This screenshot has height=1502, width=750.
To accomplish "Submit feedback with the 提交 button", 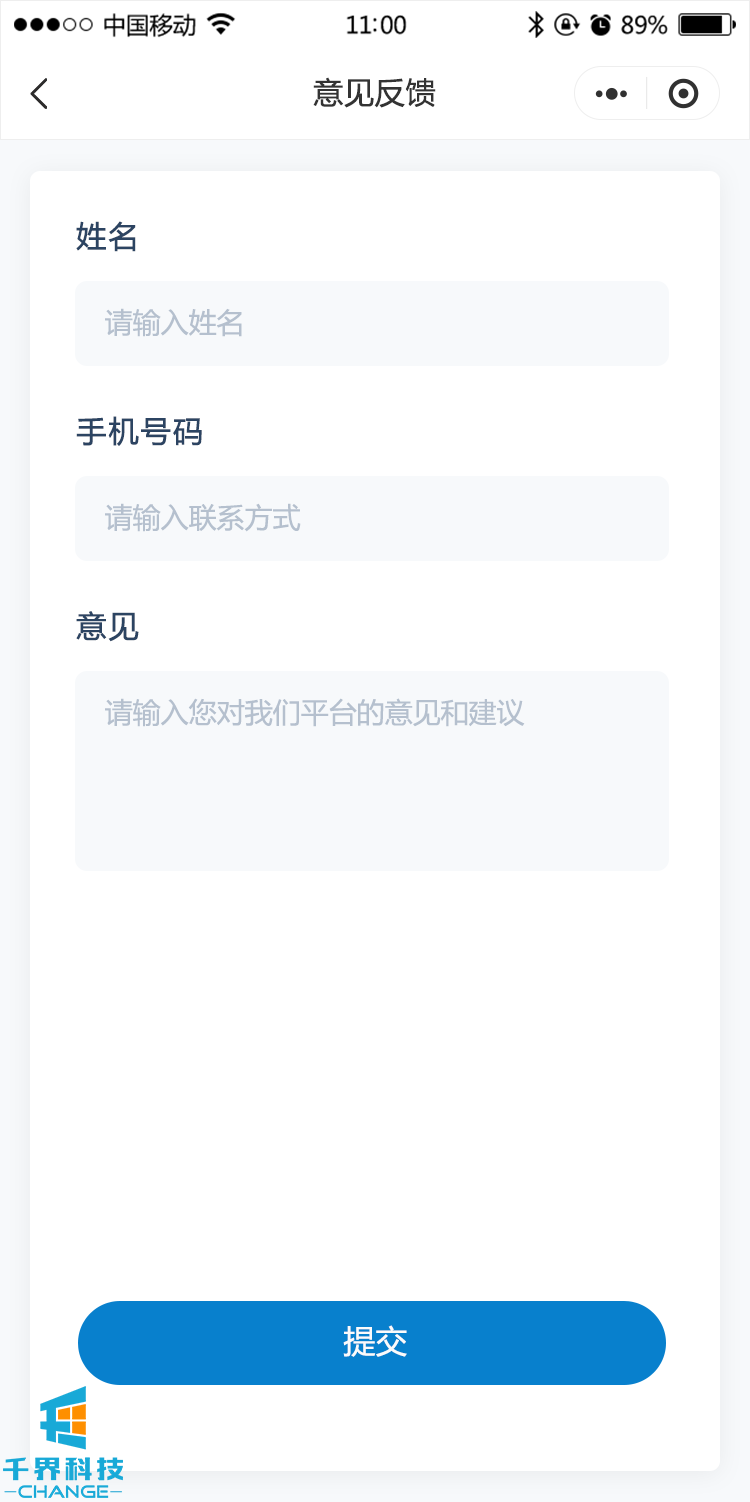I will click(x=371, y=1342).
